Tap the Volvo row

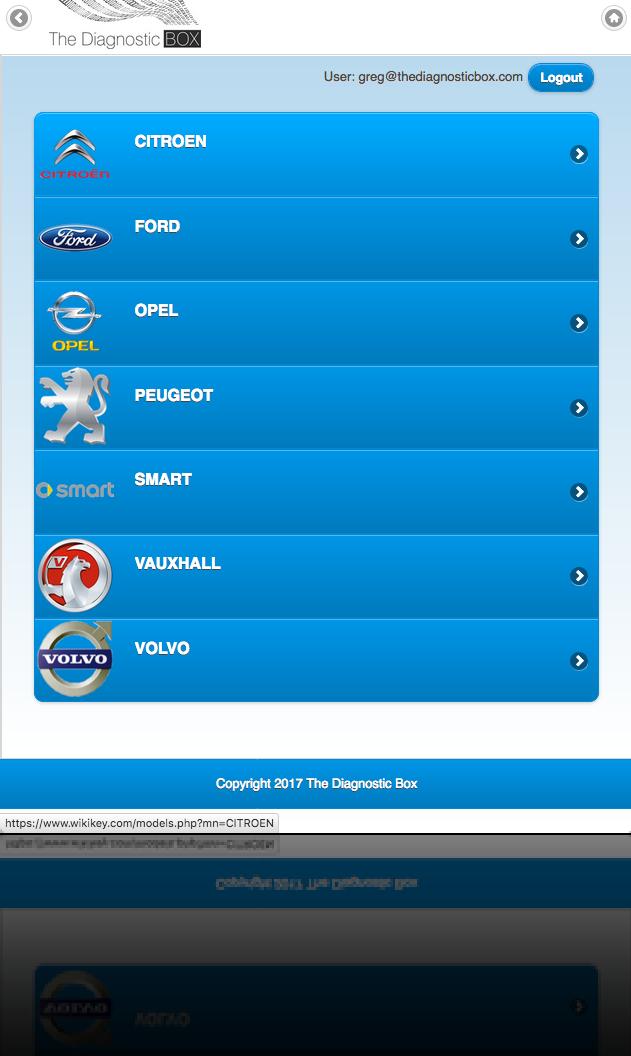pyautogui.click(x=316, y=660)
